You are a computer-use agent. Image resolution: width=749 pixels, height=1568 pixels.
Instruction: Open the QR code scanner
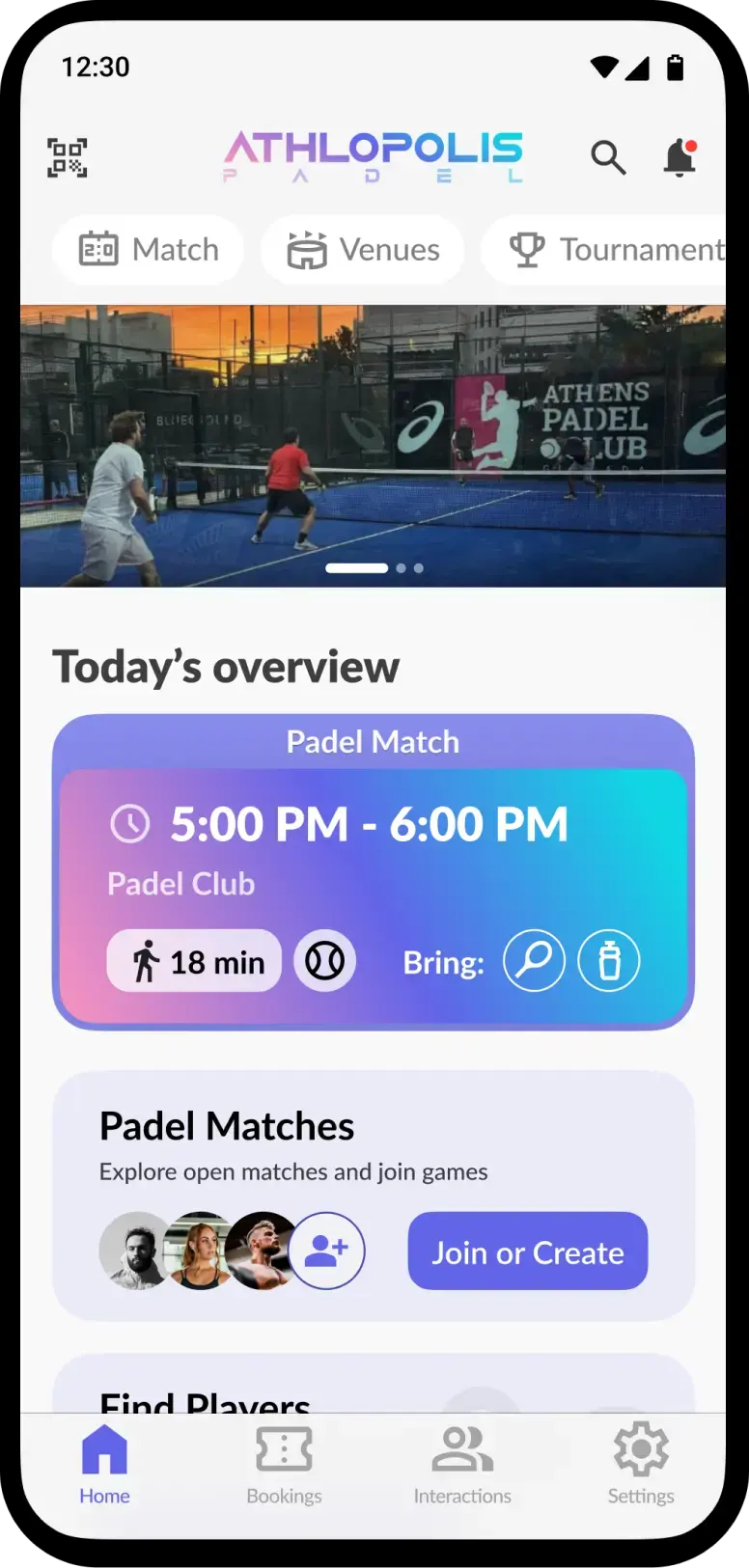68,157
